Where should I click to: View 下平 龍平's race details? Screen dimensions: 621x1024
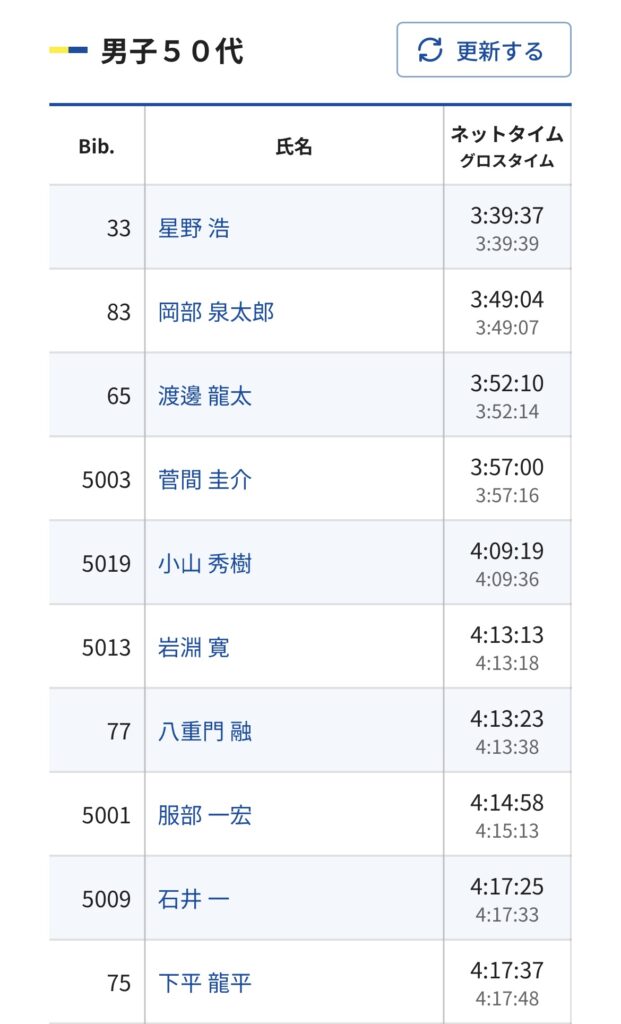coord(205,984)
